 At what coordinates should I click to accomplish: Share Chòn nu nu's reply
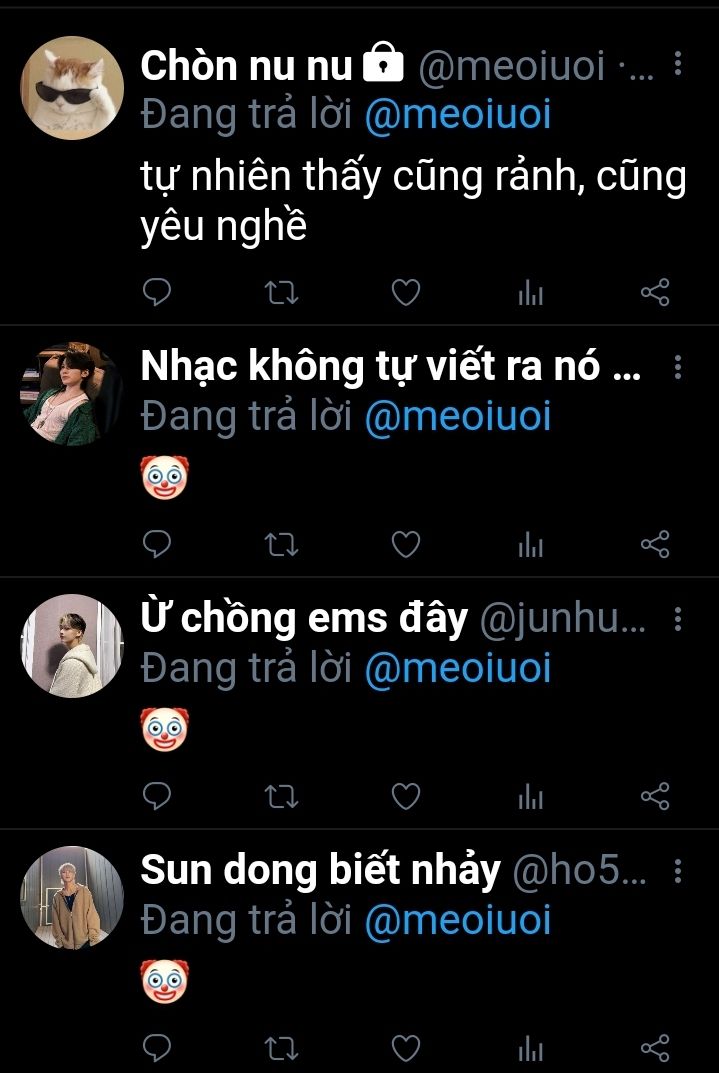[654, 293]
